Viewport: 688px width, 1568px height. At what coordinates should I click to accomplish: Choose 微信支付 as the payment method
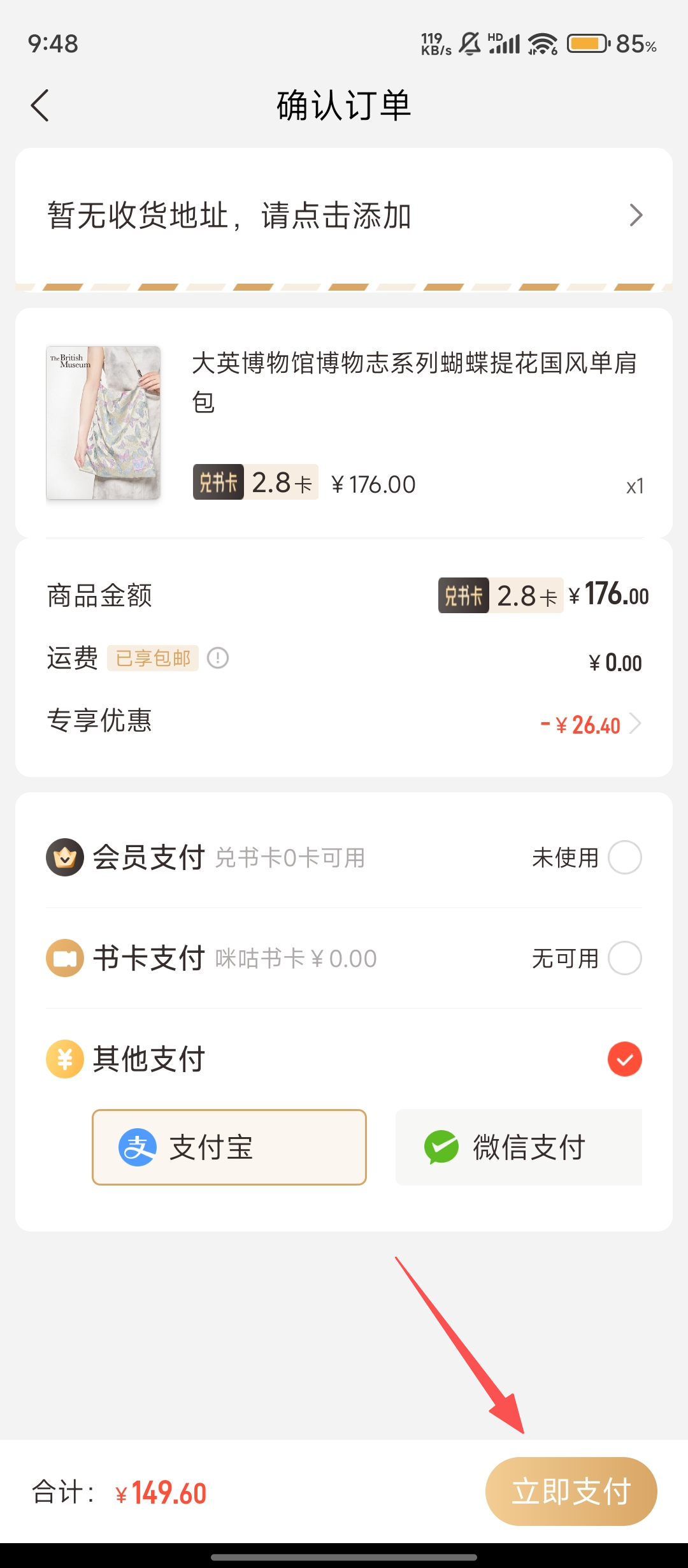click(519, 1147)
